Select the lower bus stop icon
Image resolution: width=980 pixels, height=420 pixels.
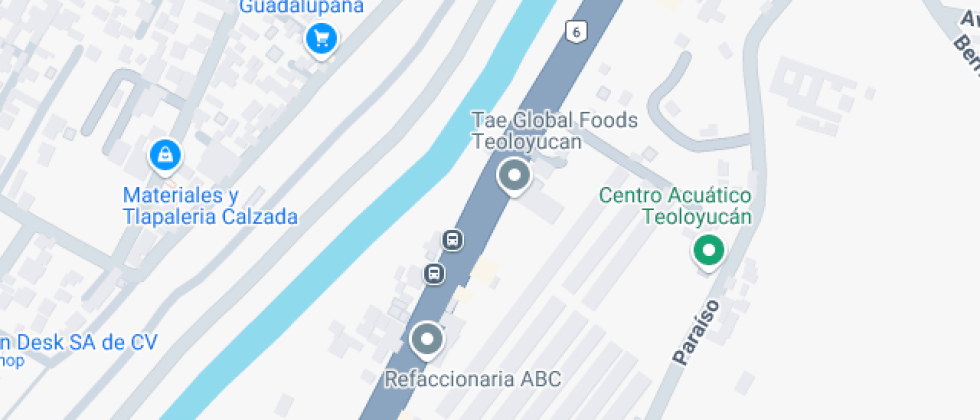[x=434, y=273]
